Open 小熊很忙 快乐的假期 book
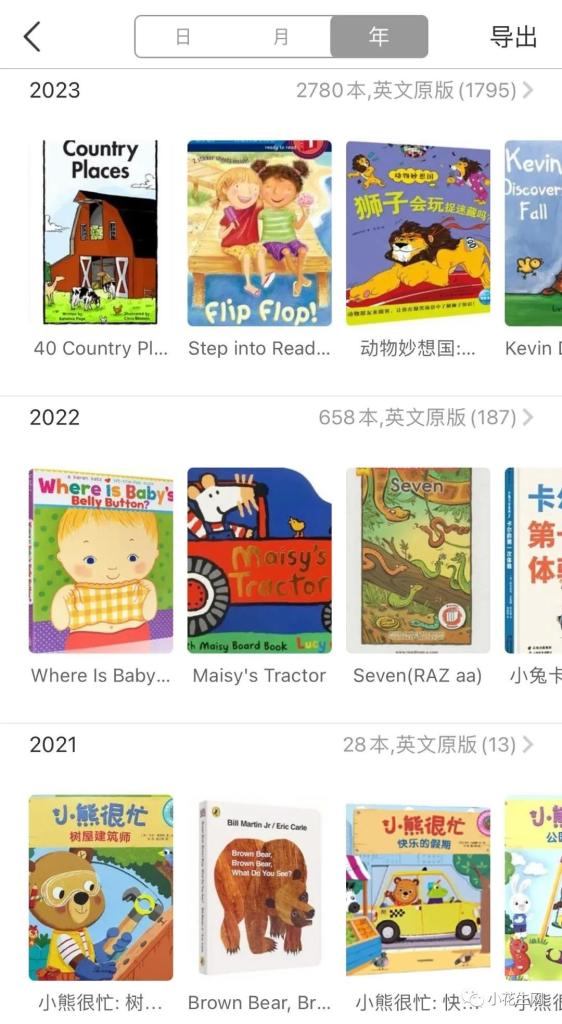The image size is (562, 1024). pyautogui.click(x=418, y=888)
